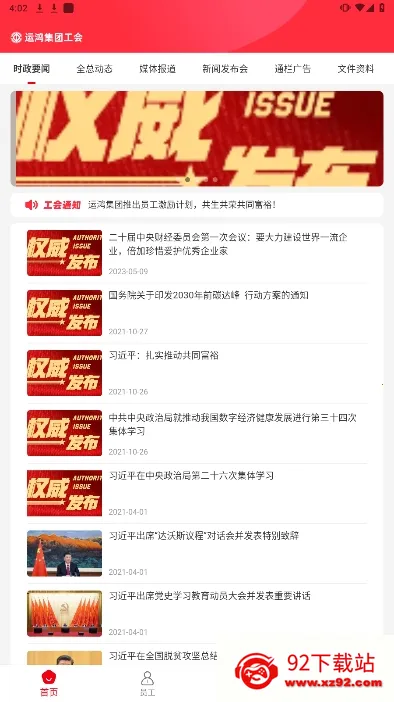Switch to the 员工 bottom tab
Viewport: 394px width, 702px height.
147,683
